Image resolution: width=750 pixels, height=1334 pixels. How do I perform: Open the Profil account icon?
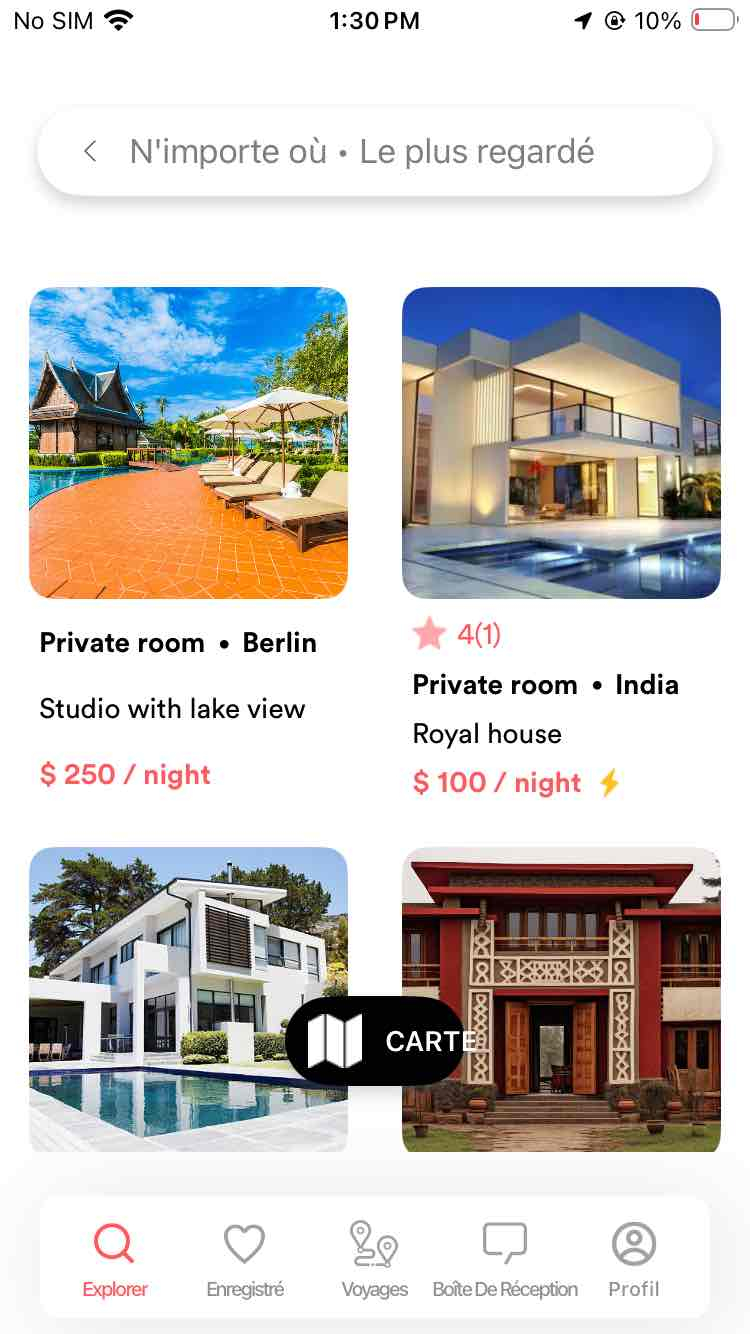[633, 1243]
